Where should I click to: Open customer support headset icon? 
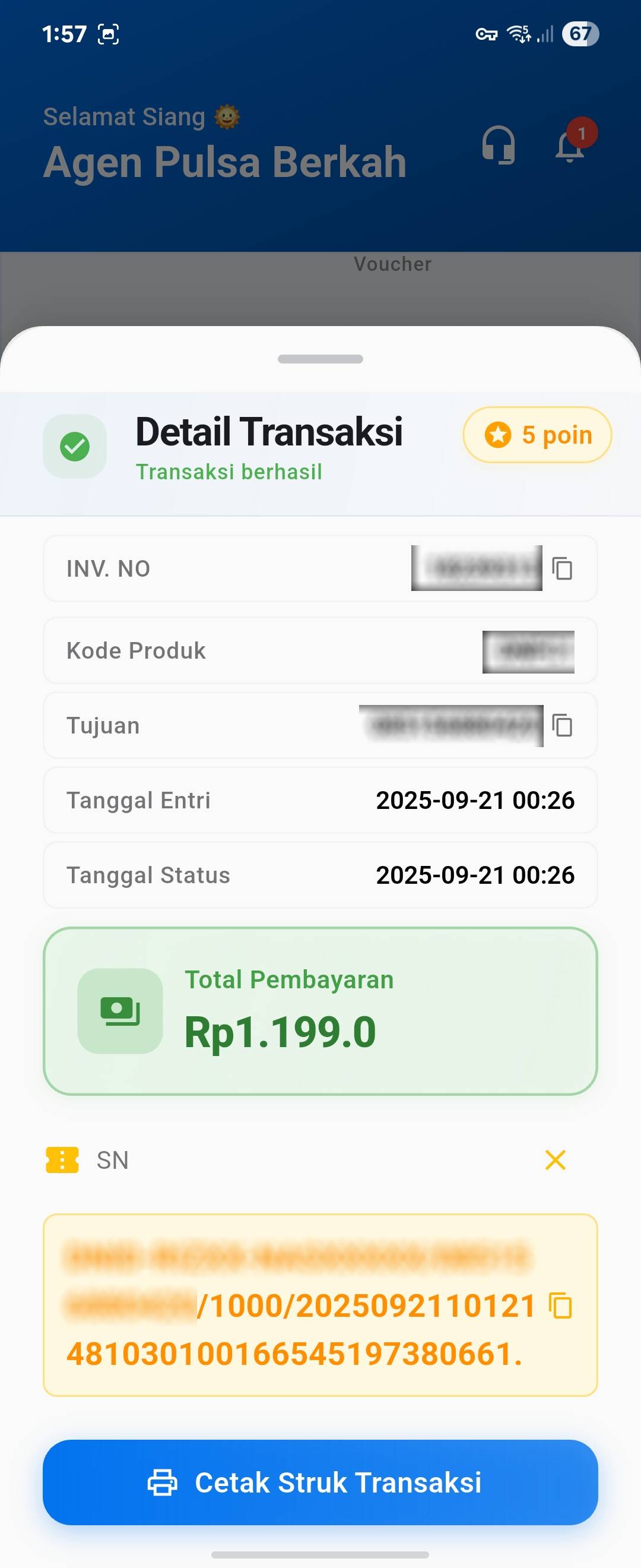click(x=500, y=147)
